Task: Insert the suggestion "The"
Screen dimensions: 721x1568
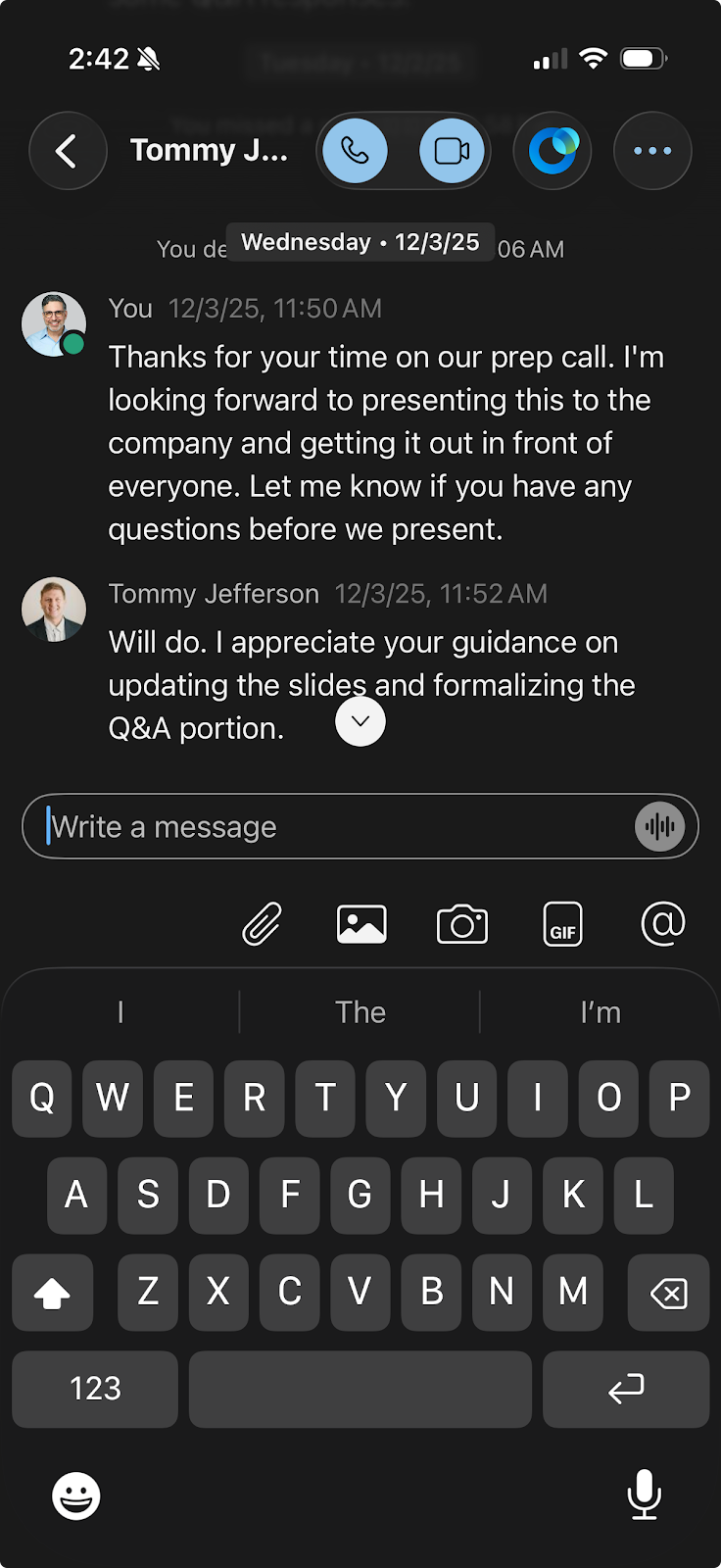Action: (360, 1012)
